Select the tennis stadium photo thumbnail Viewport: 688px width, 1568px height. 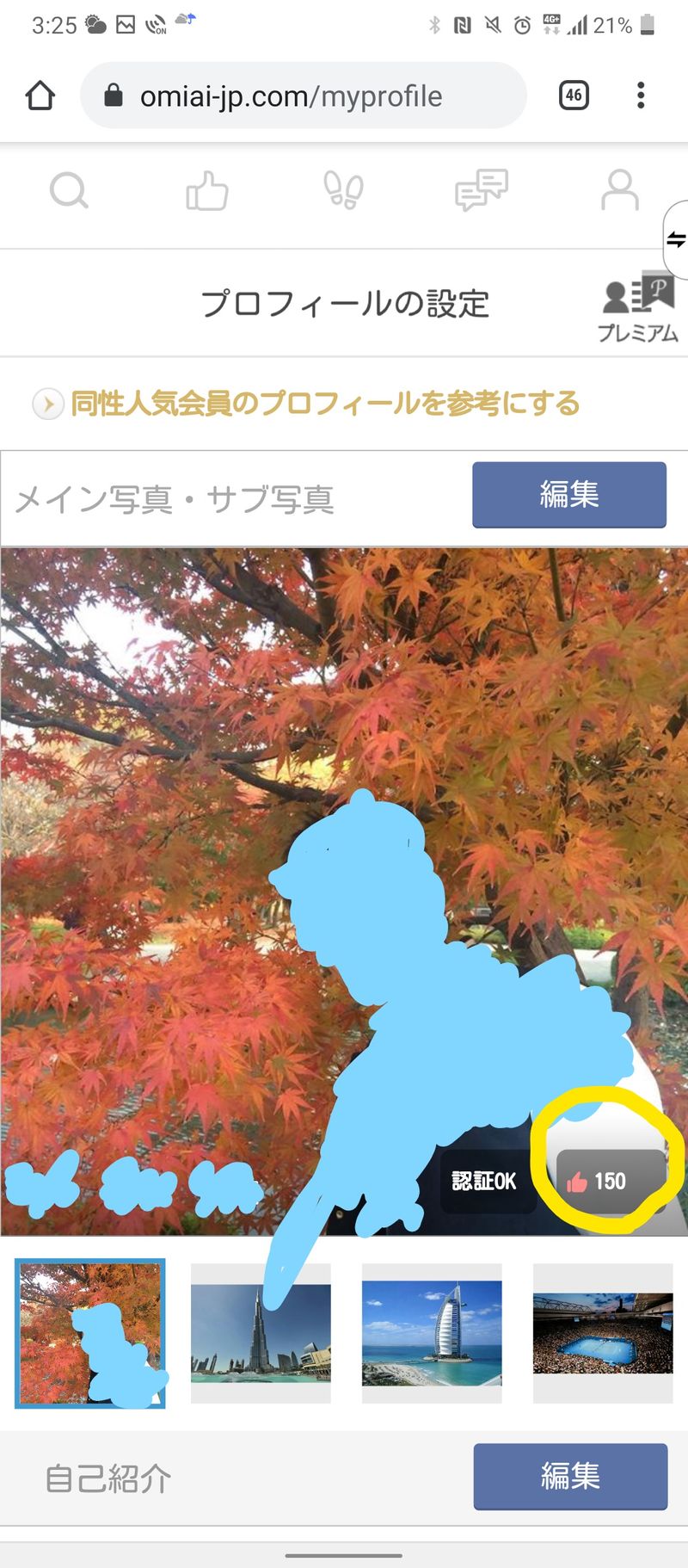(x=603, y=1333)
